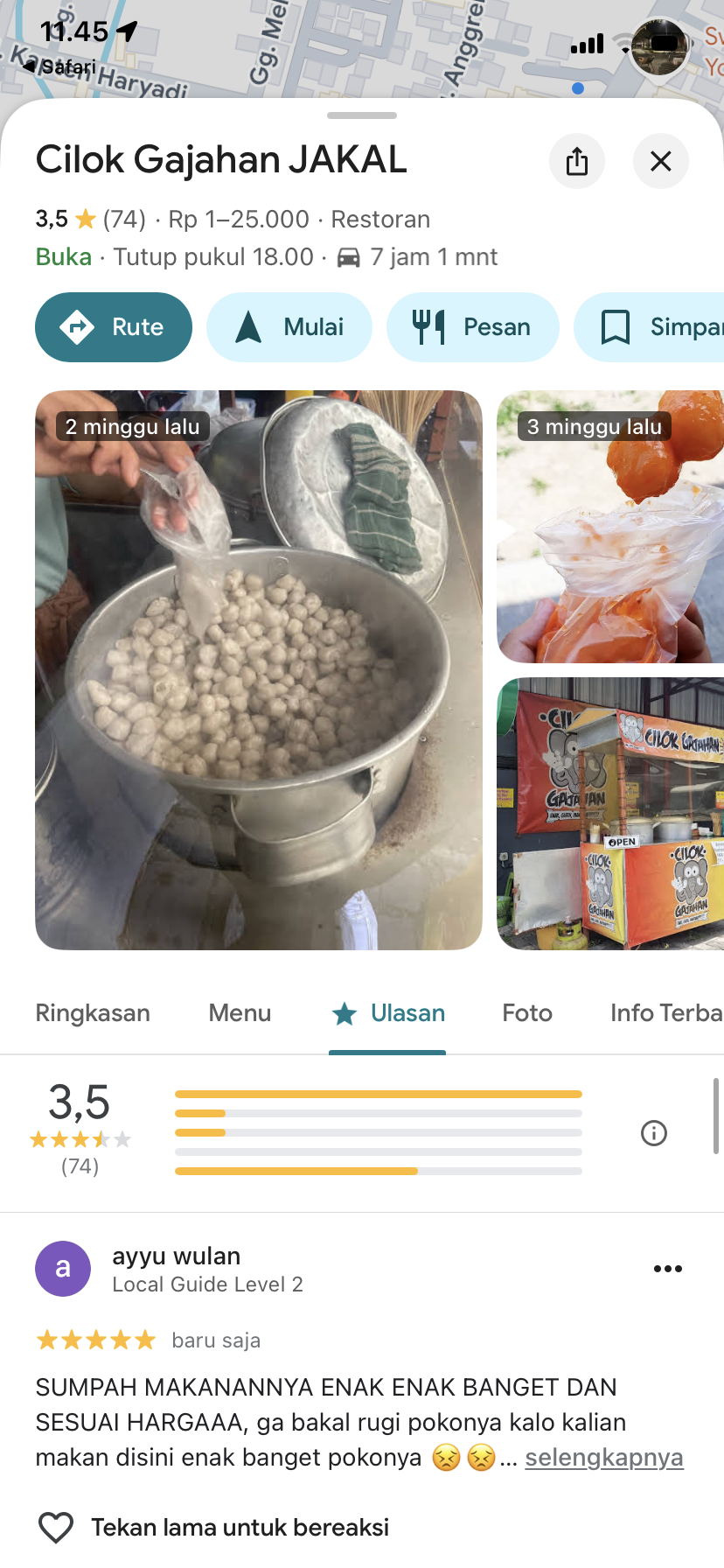Go to the Foto tab

click(x=527, y=1013)
